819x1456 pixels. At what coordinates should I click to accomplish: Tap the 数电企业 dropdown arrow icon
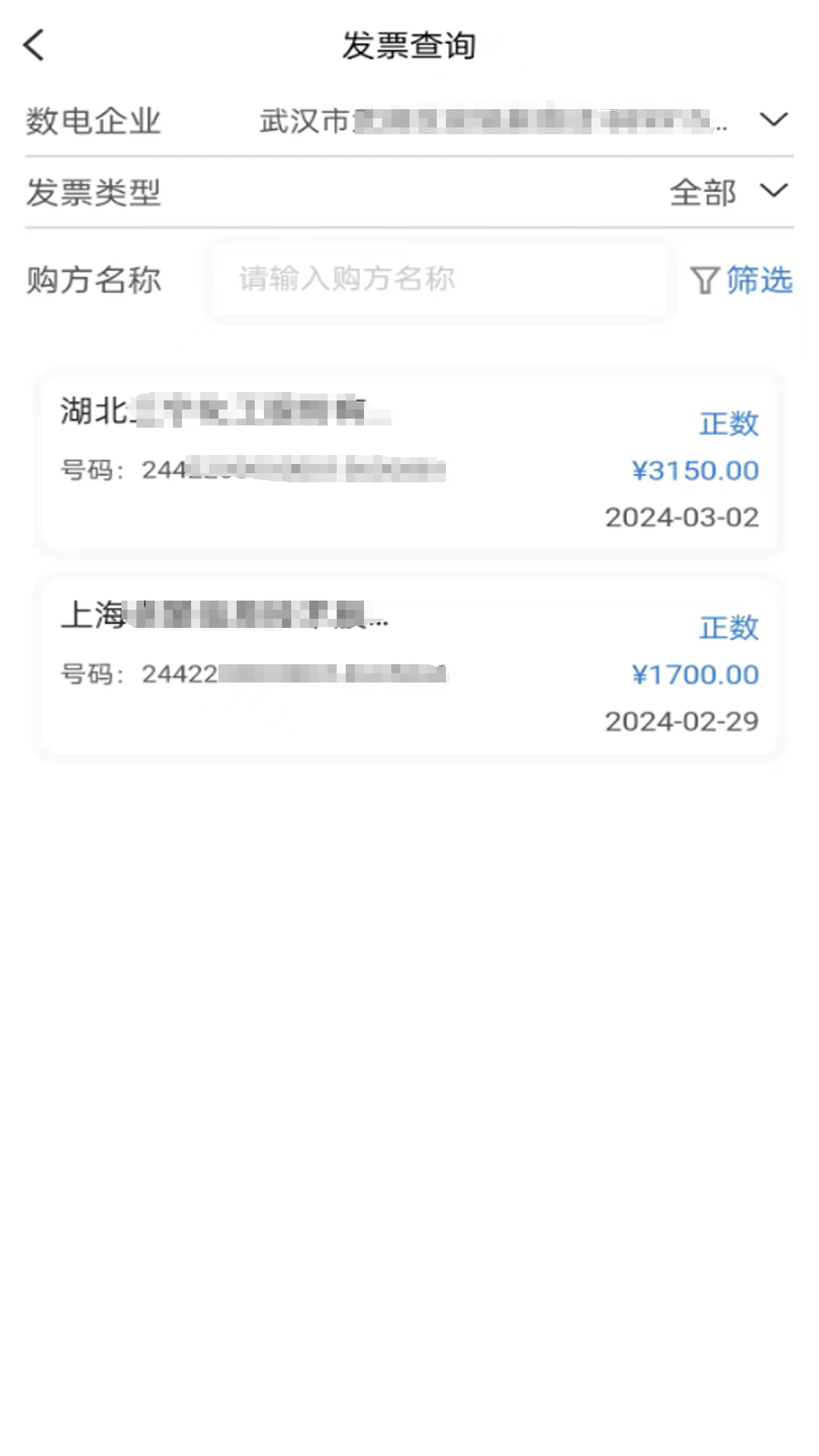[774, 119]
